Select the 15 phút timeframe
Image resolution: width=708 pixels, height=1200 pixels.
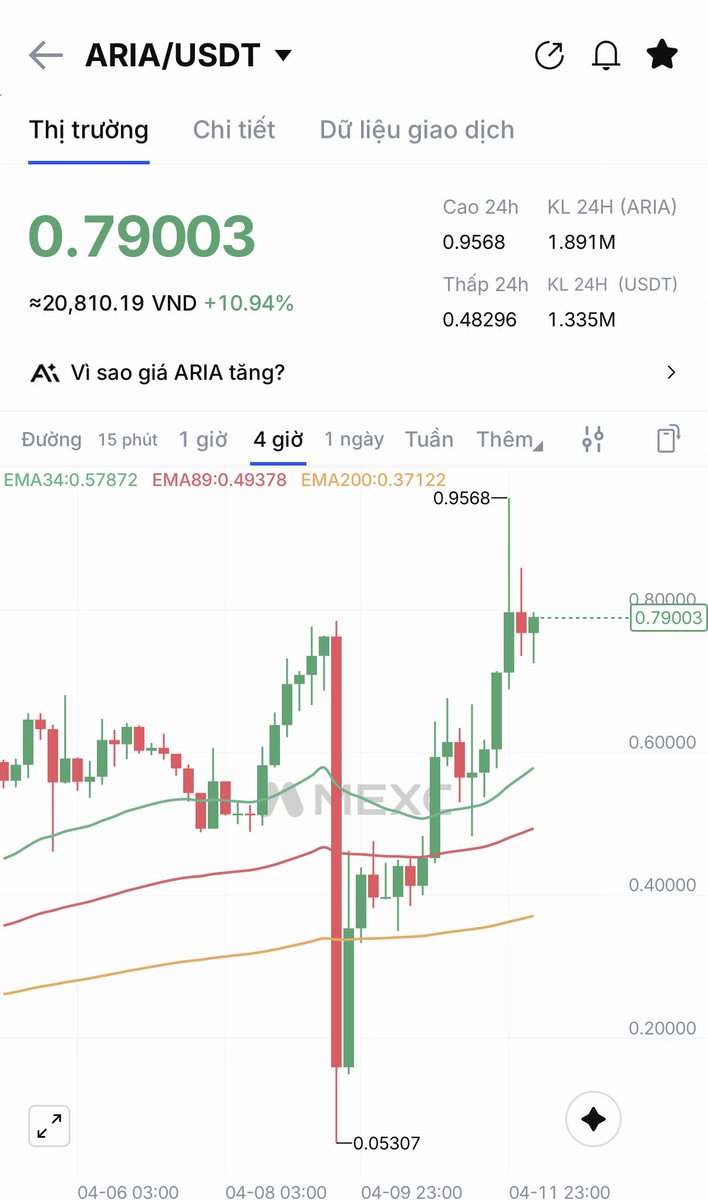tap(127, 440)
